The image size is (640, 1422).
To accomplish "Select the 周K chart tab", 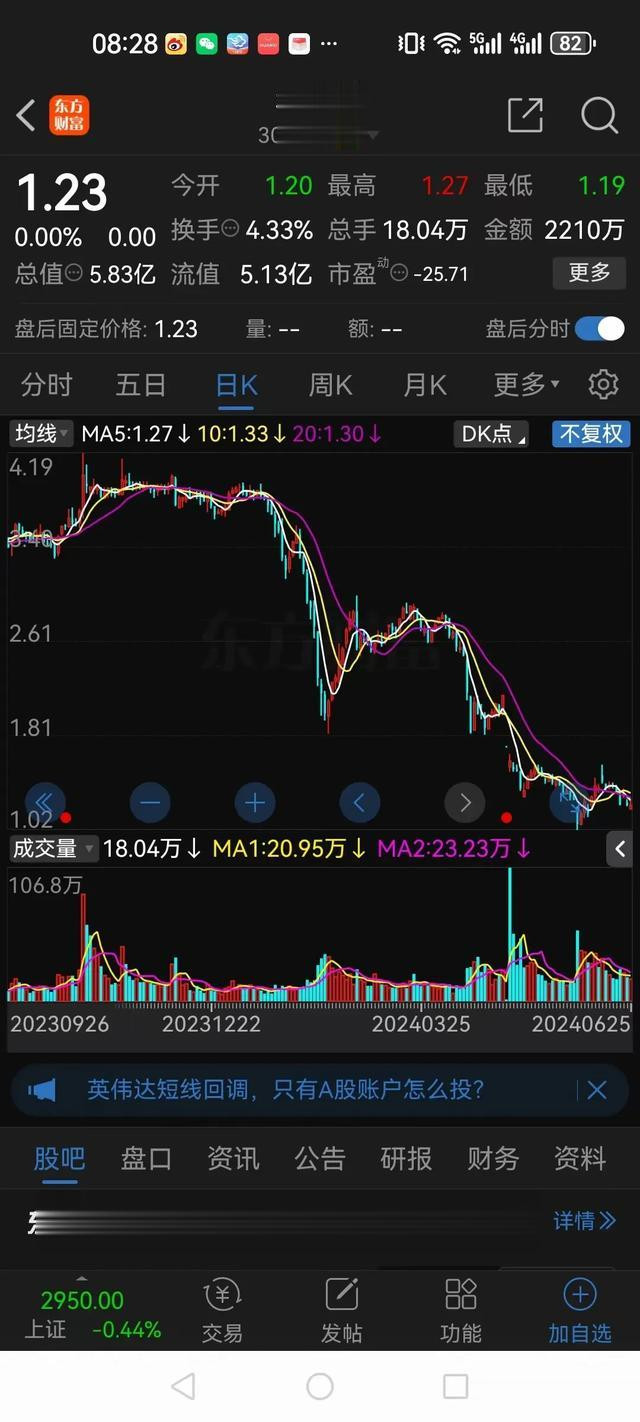I will pos(330,384).
